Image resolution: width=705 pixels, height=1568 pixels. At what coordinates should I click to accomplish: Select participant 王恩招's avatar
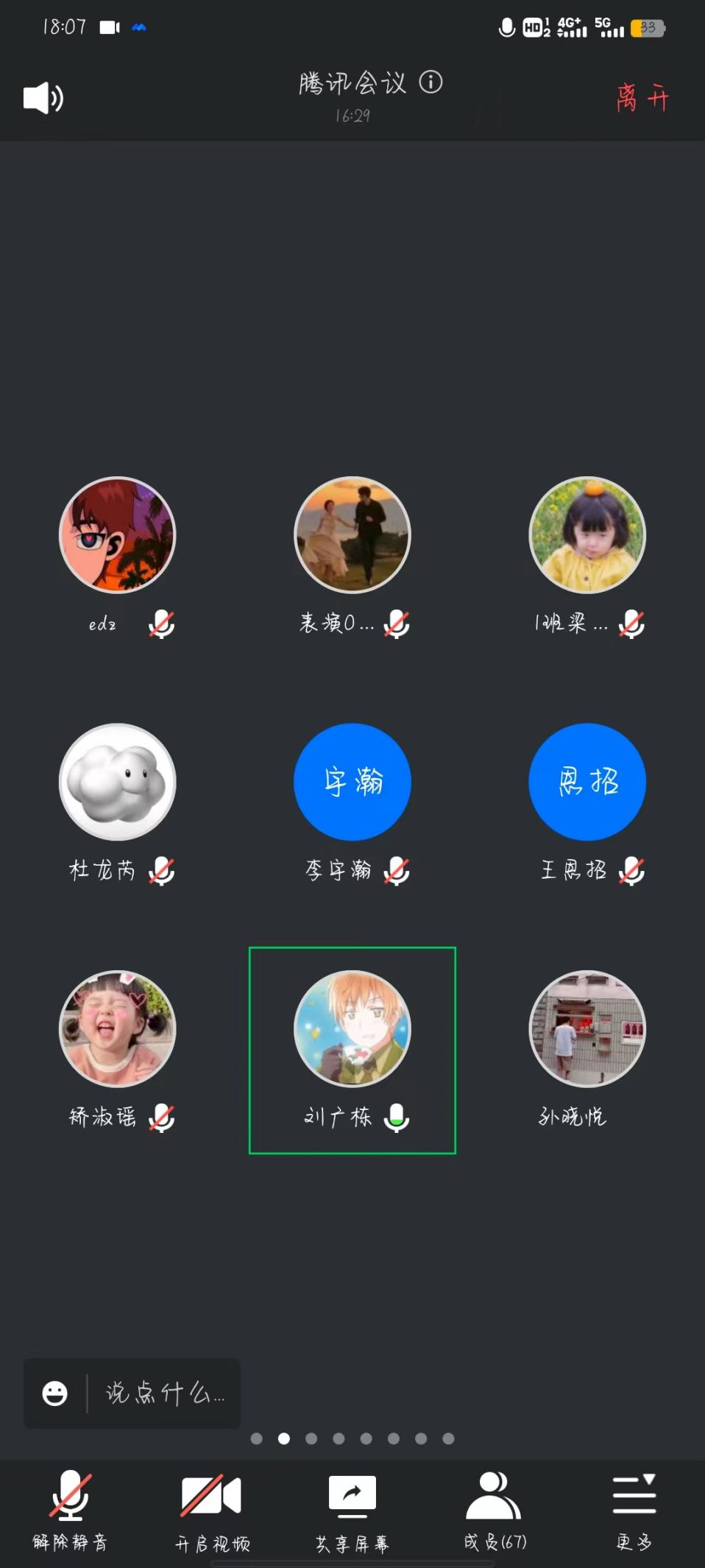pyautogui.click(x=587, y=782)
